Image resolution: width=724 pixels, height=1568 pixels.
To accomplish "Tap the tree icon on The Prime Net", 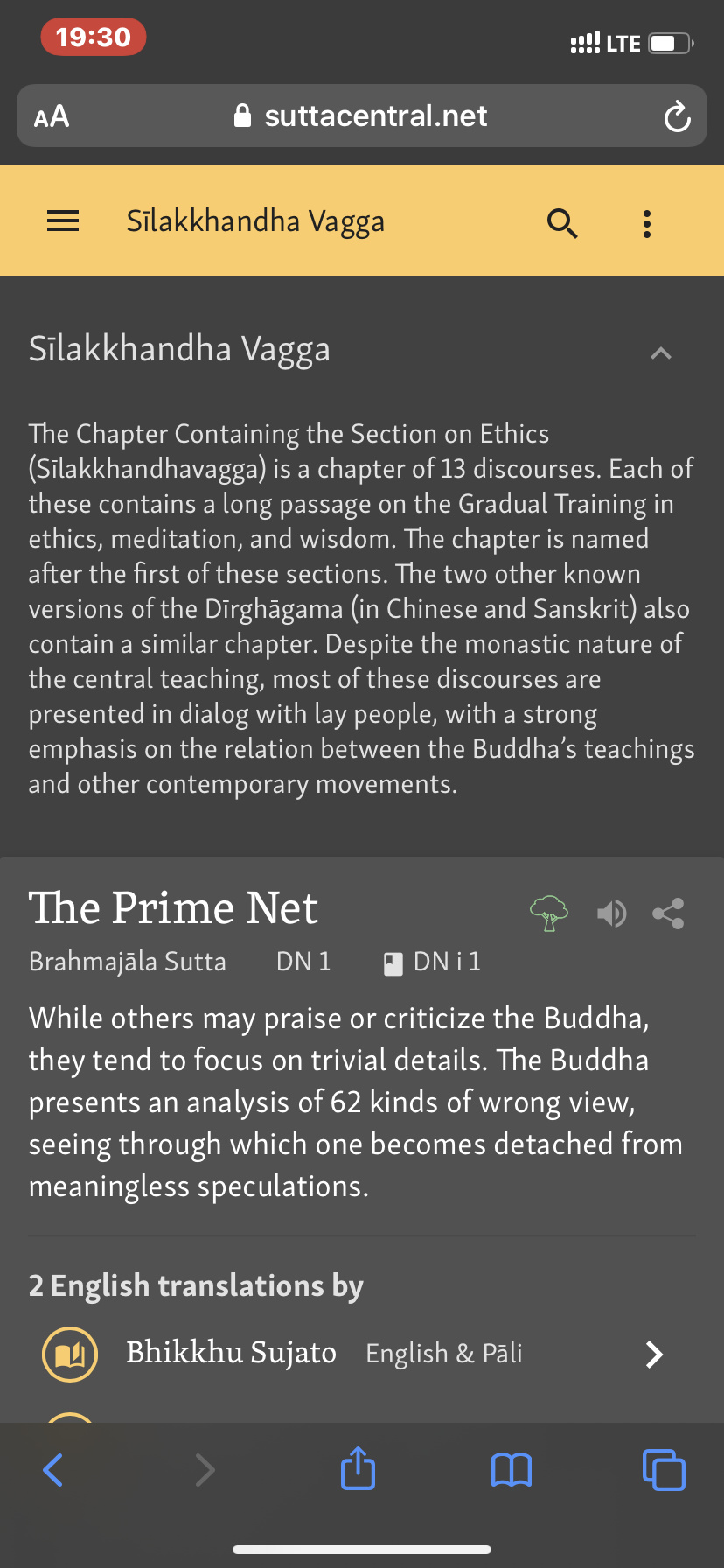I will pos(549,913).
